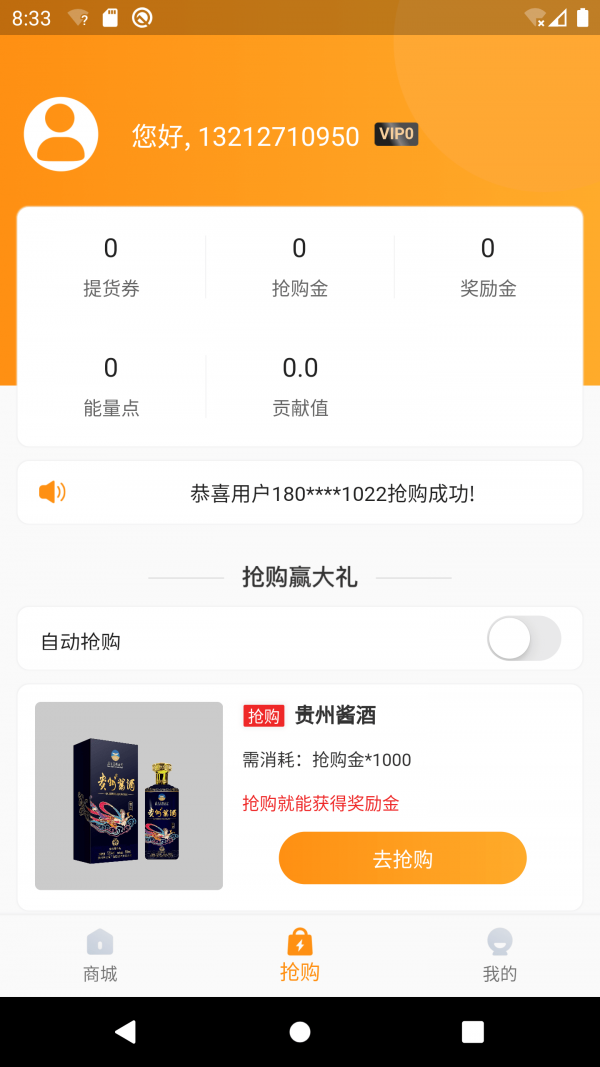Open the 提货券 balance
The height and width of the screenshot is (1067, 600).
[111, 267]
